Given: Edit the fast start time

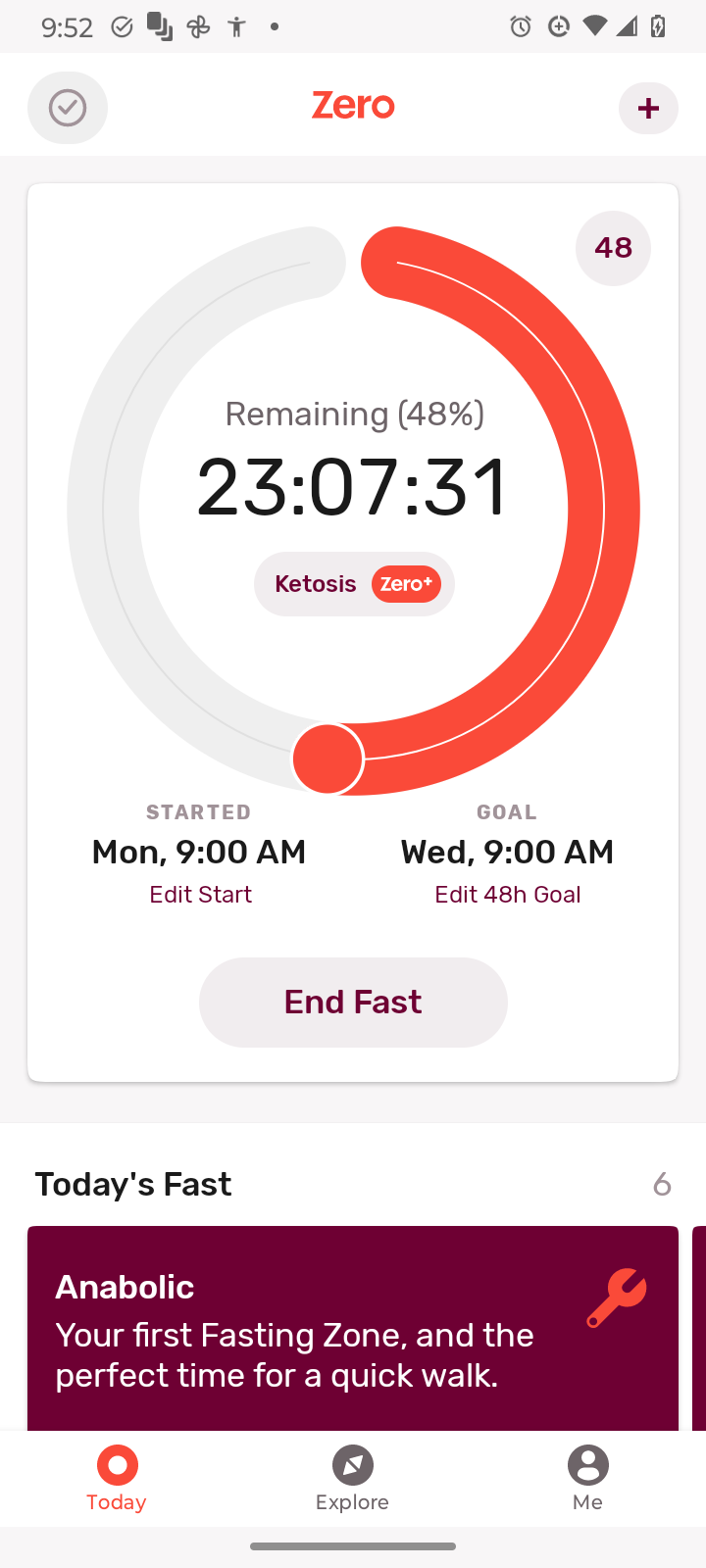Looking at the screenshot, I should pos(200,894).
